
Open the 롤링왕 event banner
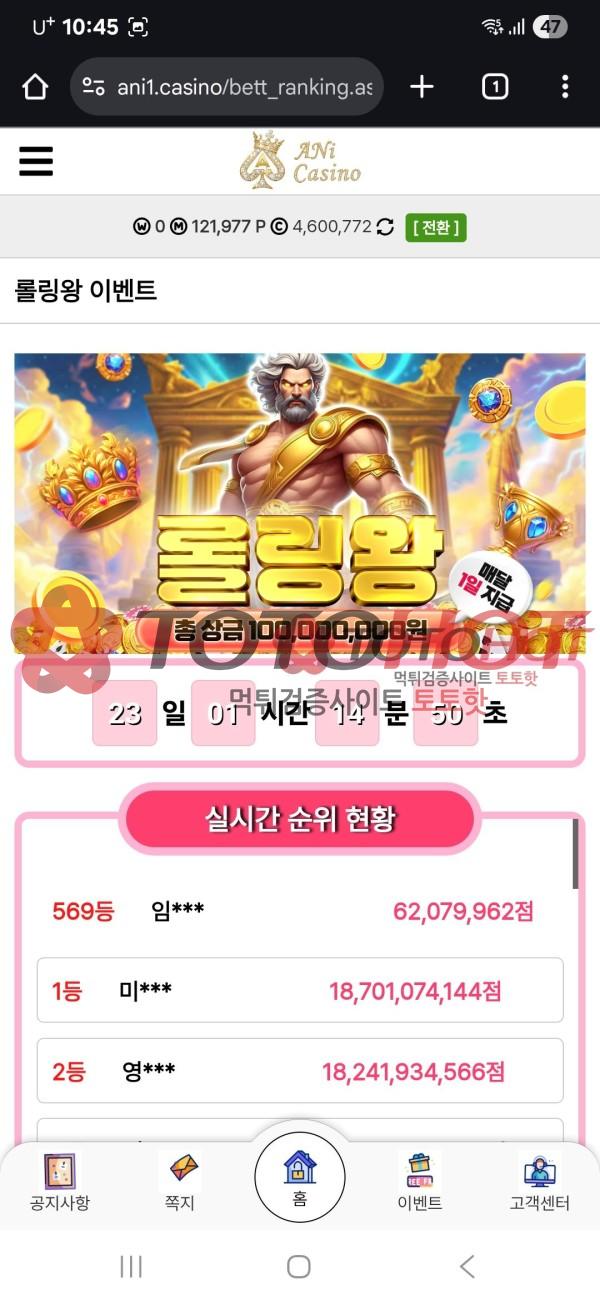[x=300, y=500]
